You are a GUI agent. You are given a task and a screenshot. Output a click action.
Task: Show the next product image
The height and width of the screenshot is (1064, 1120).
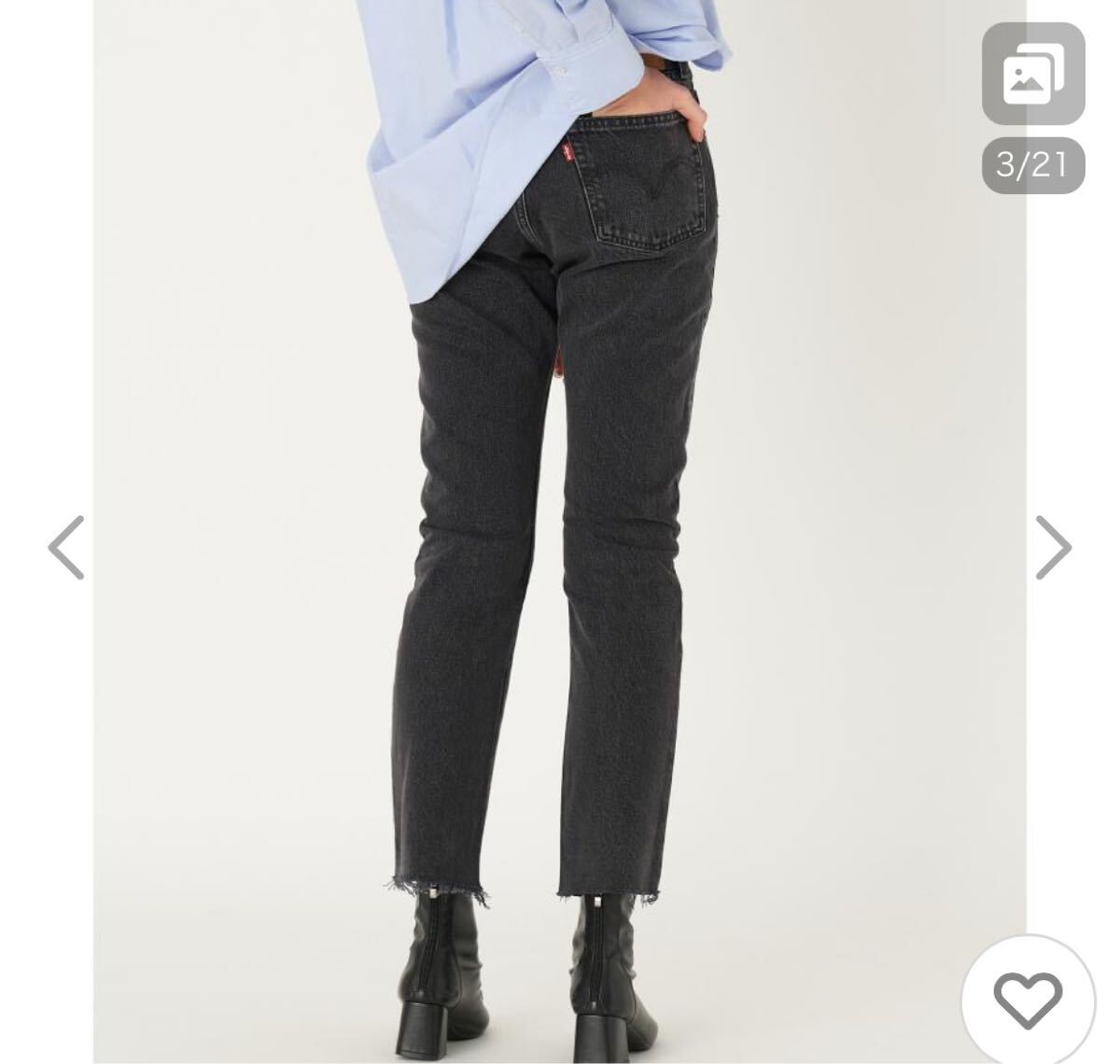click(x=1054, y=547)
